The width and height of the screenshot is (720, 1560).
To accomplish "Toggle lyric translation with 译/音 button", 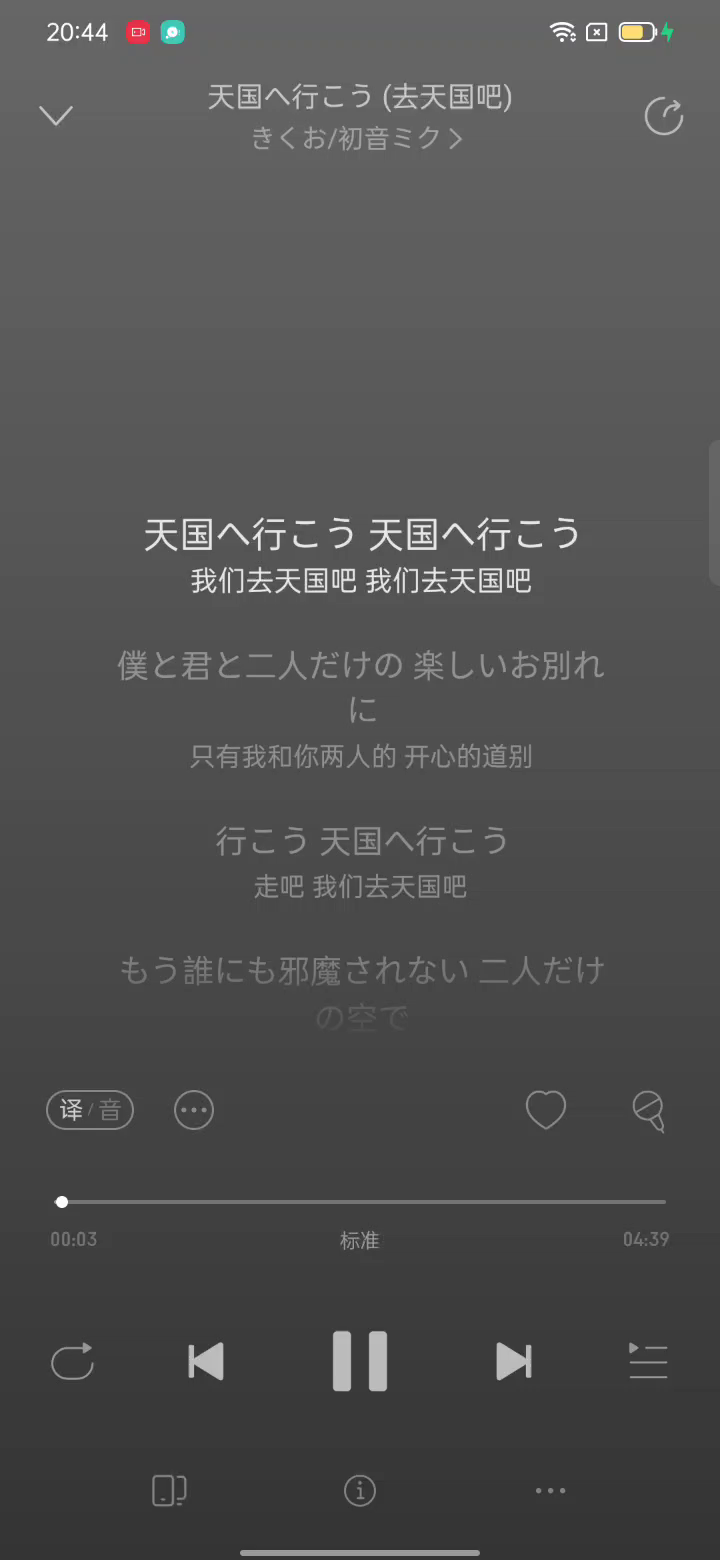I will (90, 1110).
